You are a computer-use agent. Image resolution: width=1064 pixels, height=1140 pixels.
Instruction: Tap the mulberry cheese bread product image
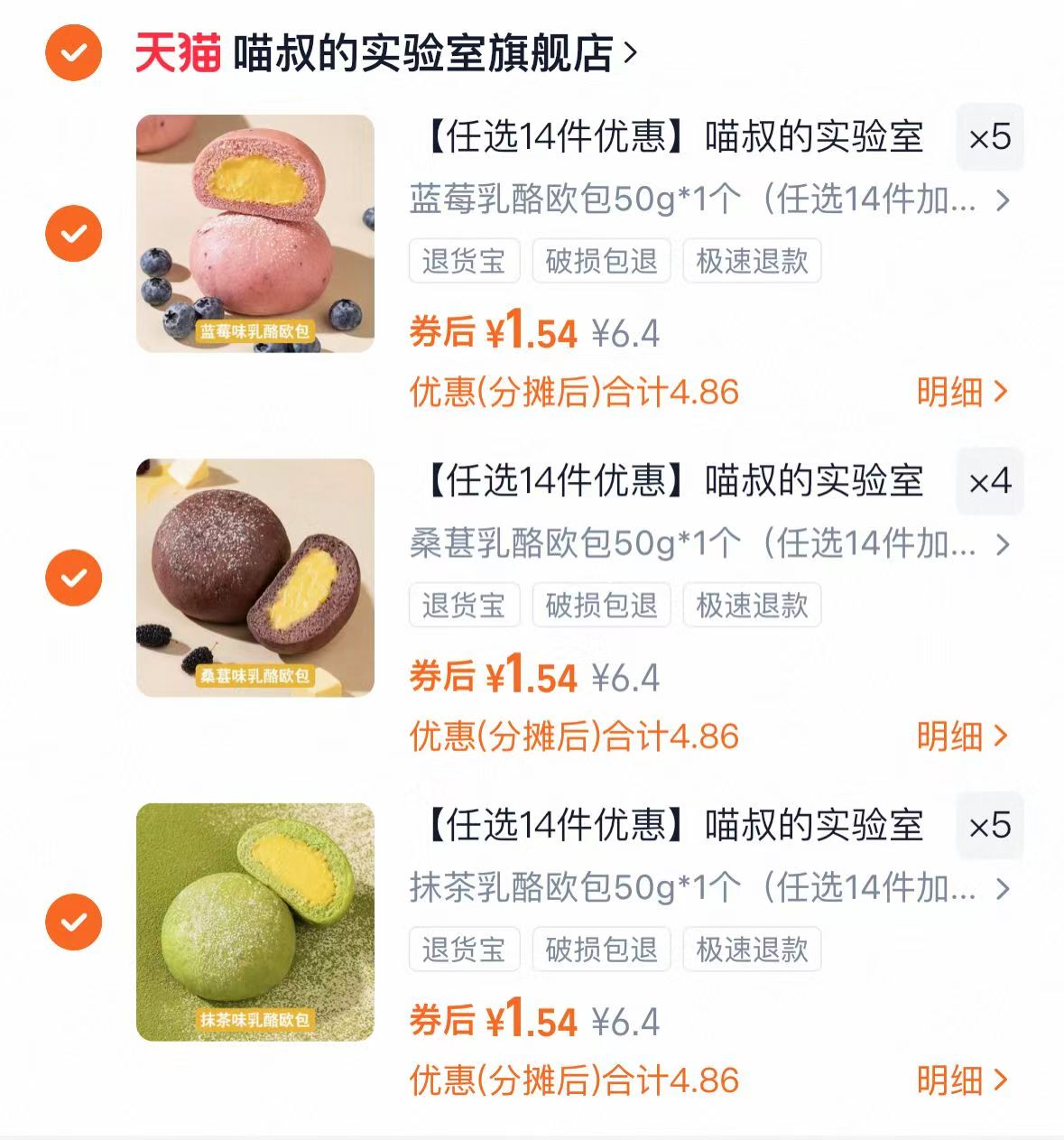[x=257, y=576]
